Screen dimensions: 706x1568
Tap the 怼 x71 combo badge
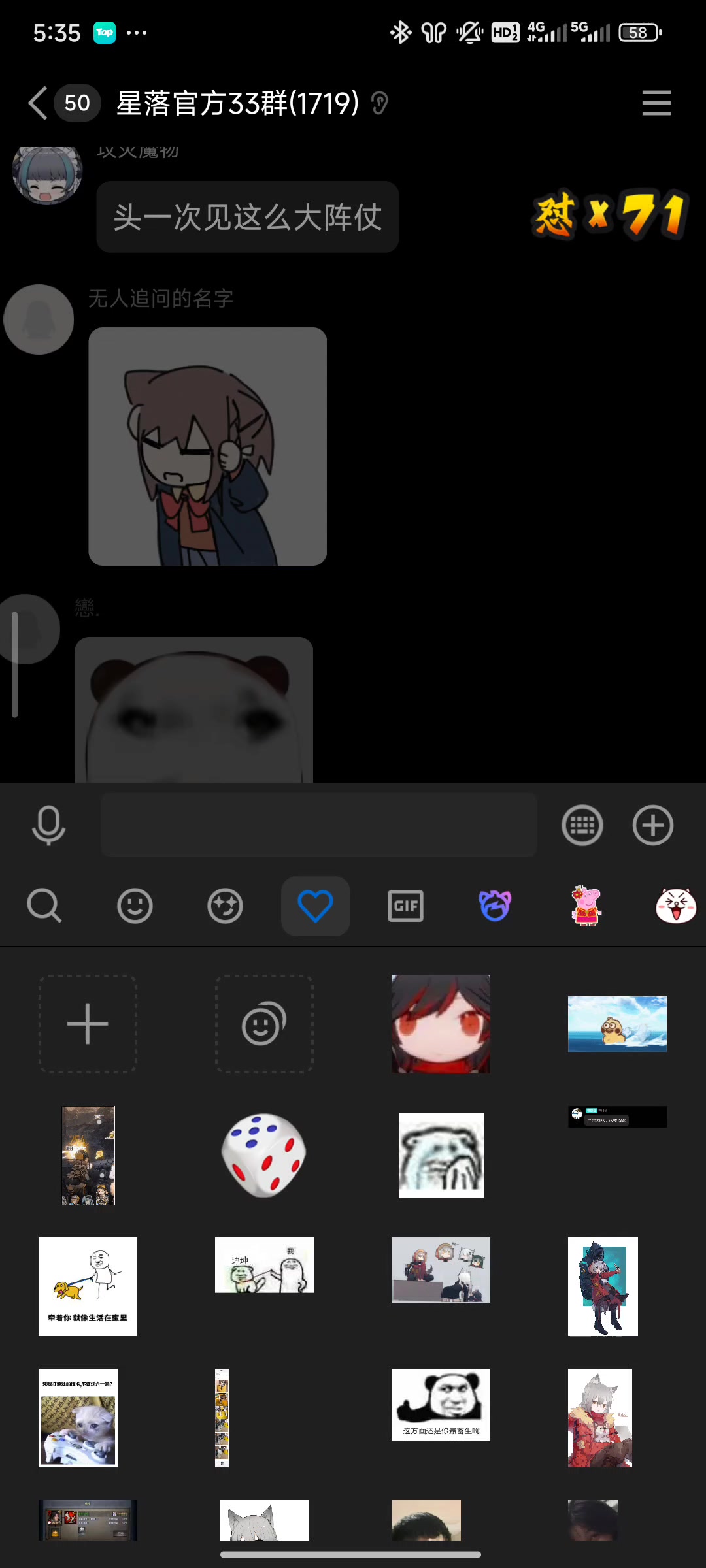coord(609,214)
